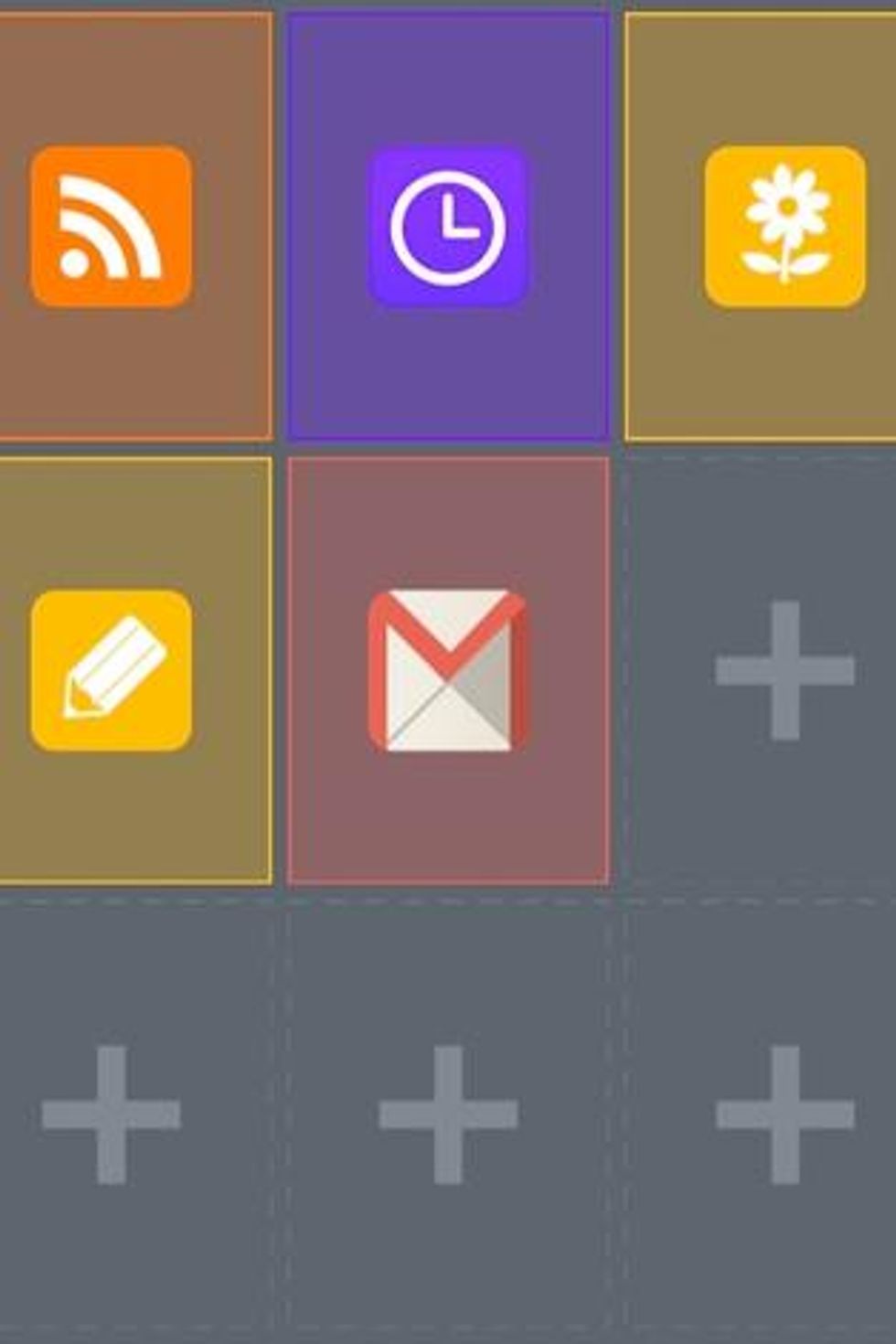Open the yellow flower gallery tile
Screen dimensions: 896x1344
point(784,226)
